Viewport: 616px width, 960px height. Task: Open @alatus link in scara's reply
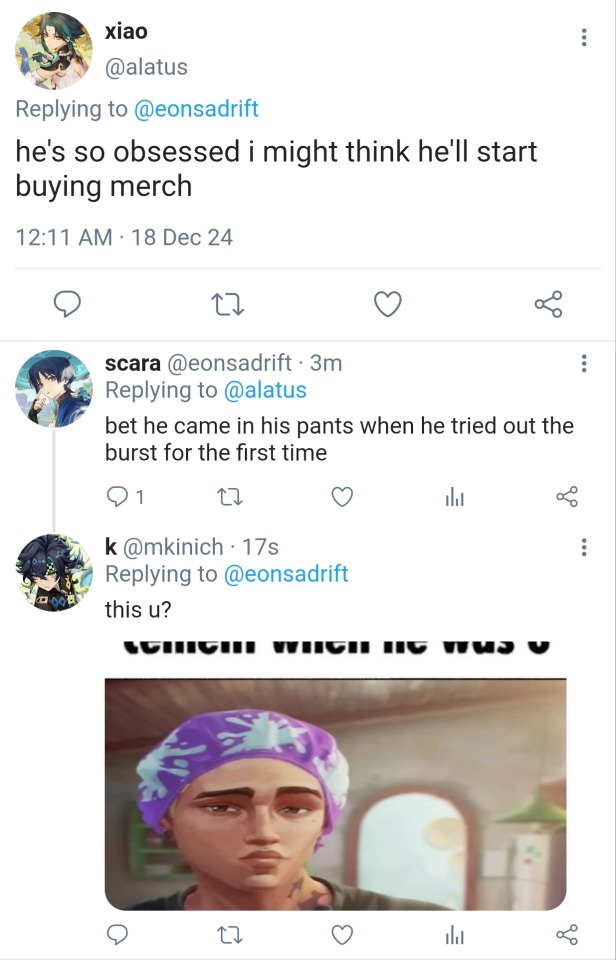pos(265,390)
